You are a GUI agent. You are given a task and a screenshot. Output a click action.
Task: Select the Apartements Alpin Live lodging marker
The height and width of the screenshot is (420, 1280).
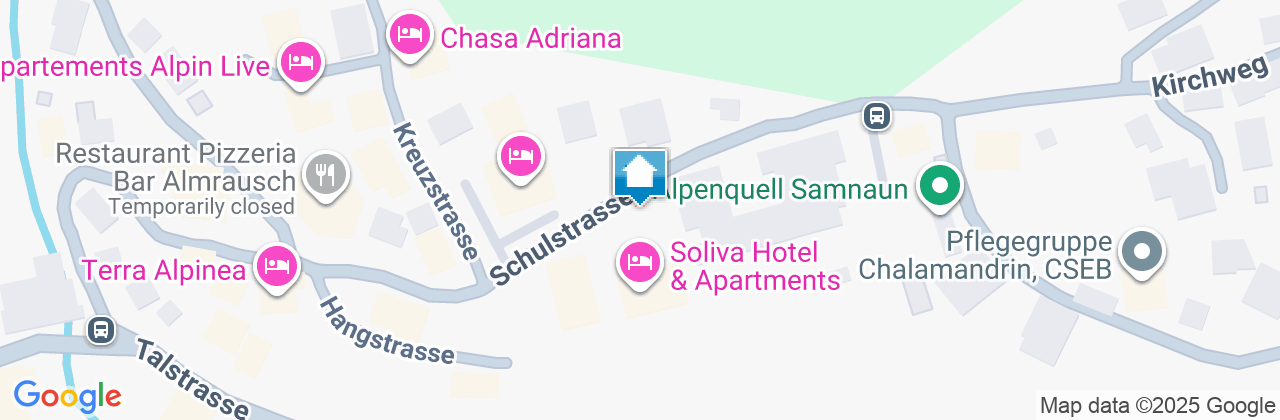300,64
